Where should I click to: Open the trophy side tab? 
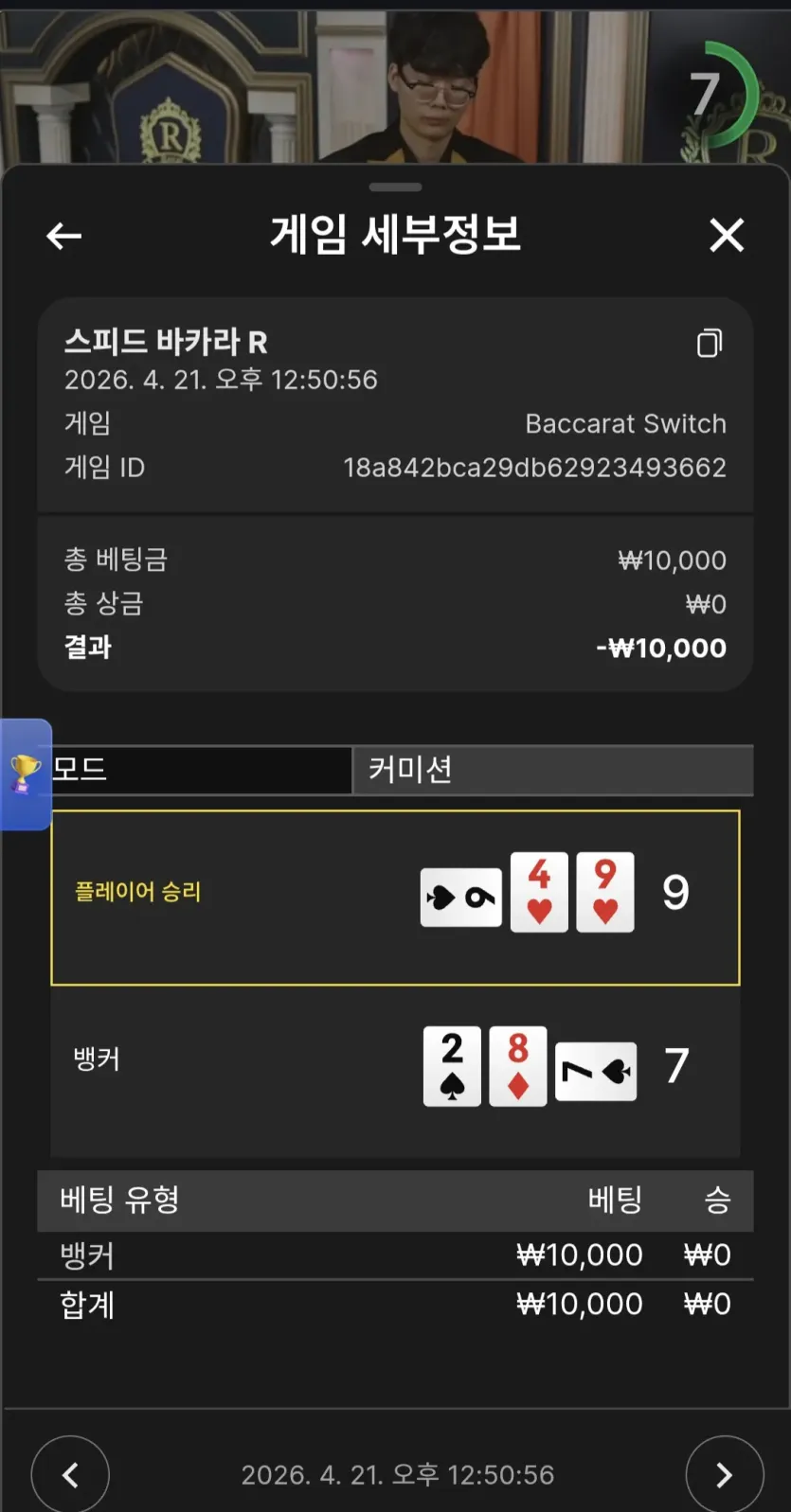(26, 774)
